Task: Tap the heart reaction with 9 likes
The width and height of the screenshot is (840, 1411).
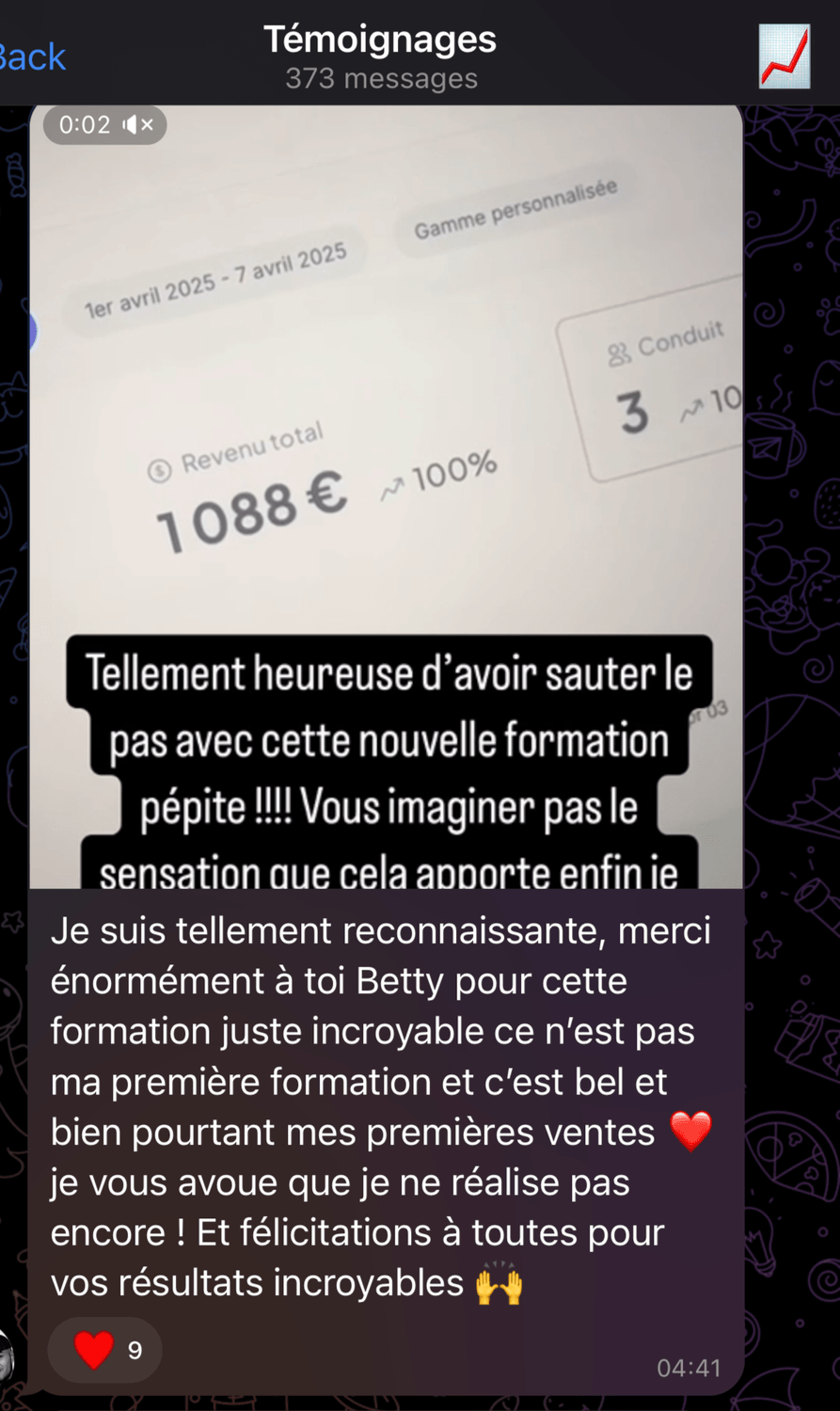Action: coord(105,1350)
